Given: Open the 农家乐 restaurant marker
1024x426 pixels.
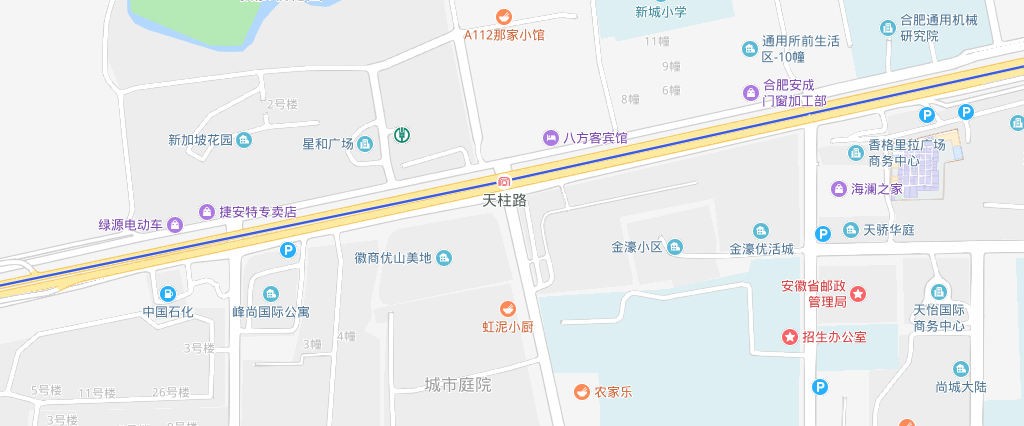Looking at the screenshot, I should (x=580, y=392).
